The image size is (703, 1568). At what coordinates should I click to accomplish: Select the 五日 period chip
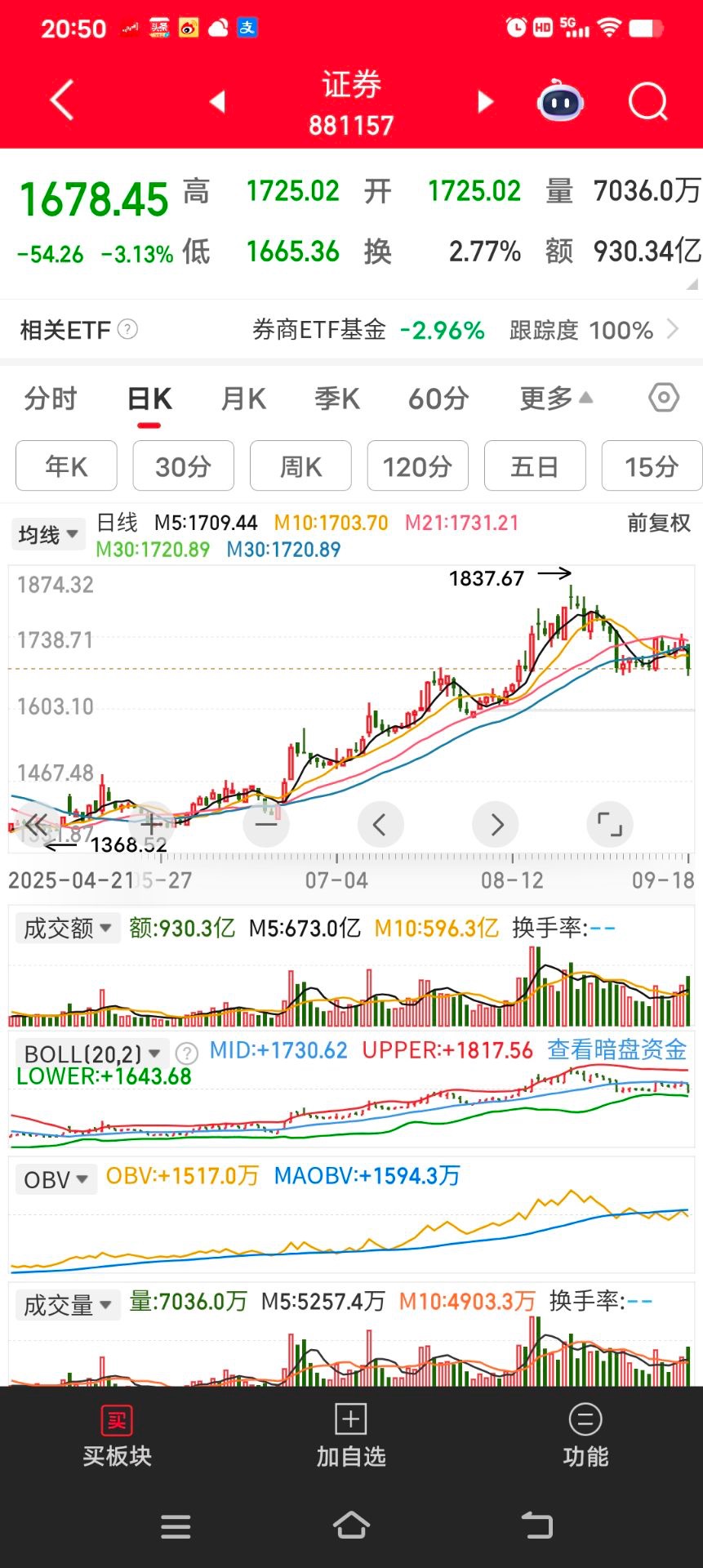(534, 466)
